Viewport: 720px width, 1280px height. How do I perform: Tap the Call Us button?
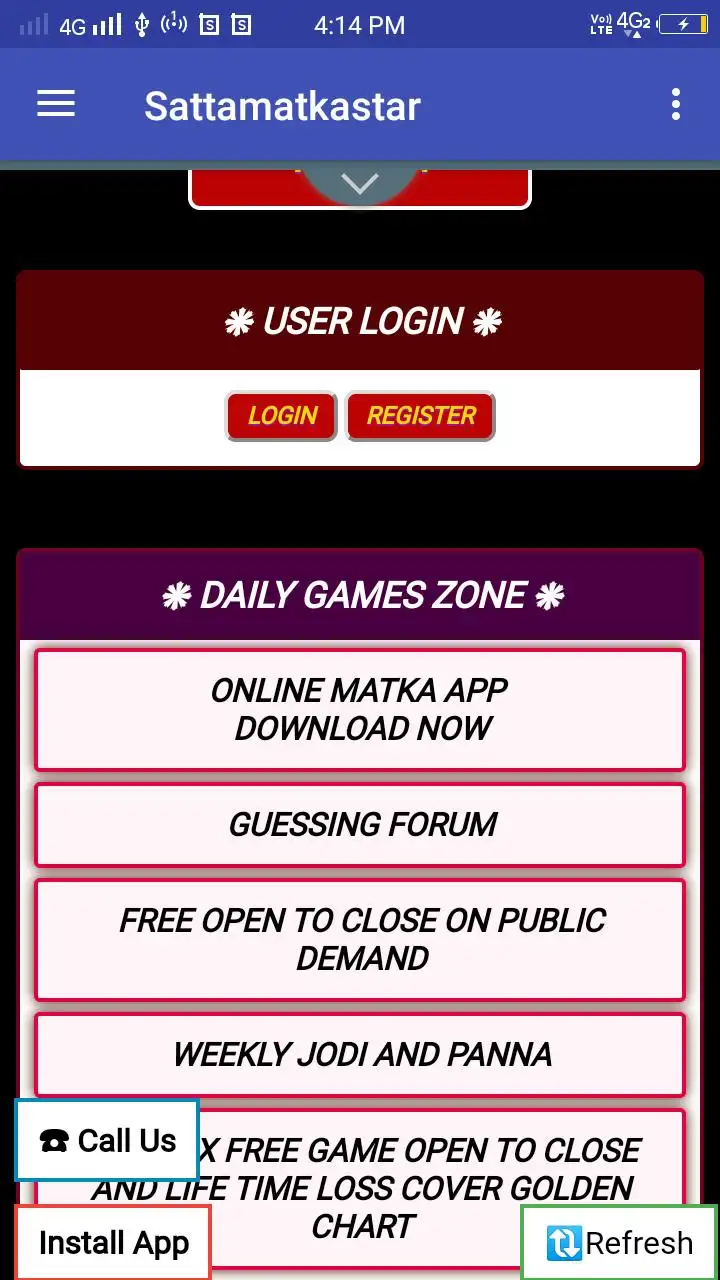(107, 1140)
